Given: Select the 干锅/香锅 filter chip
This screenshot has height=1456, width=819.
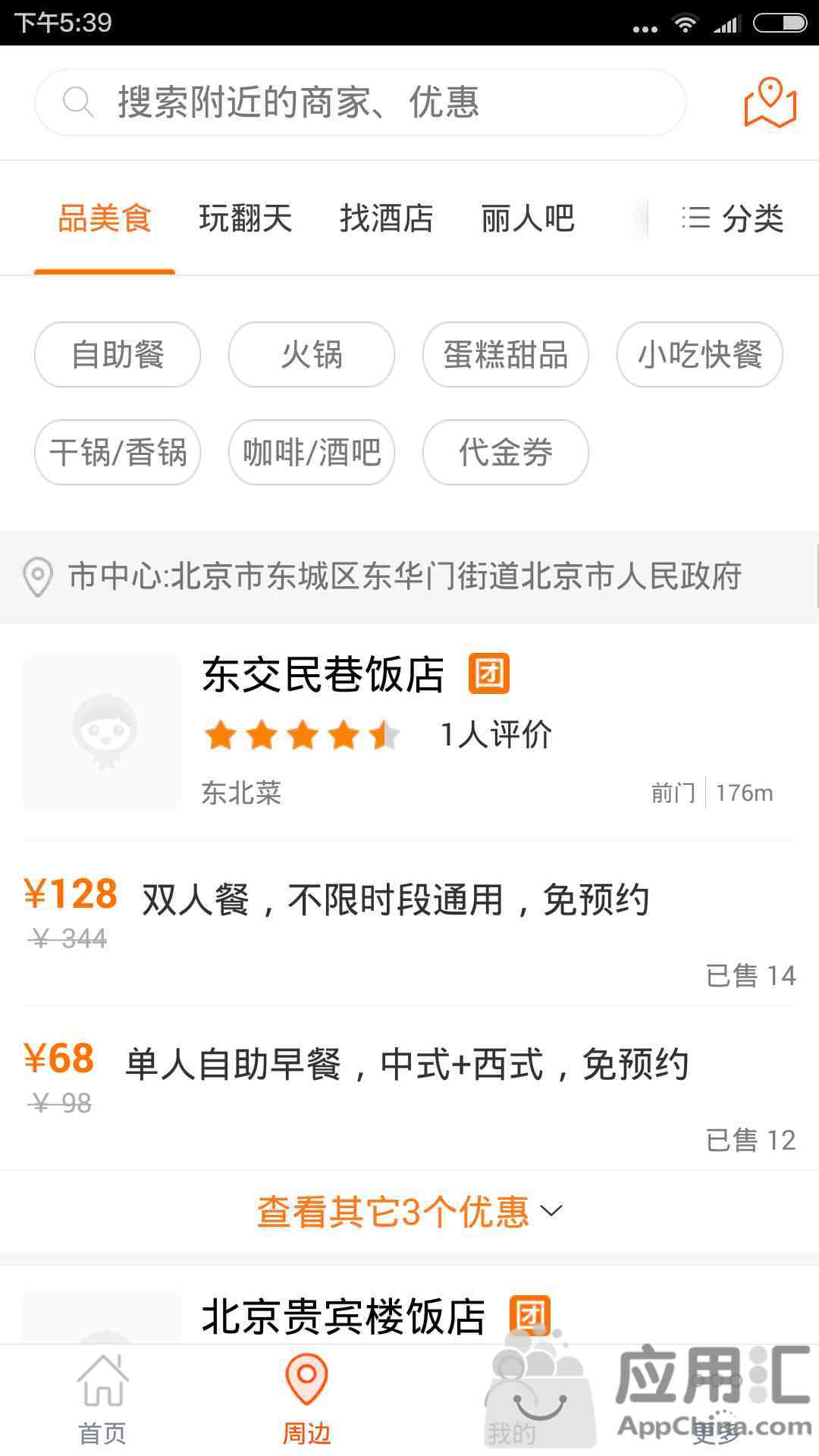Looking at the screenshot, I should 118,453.
